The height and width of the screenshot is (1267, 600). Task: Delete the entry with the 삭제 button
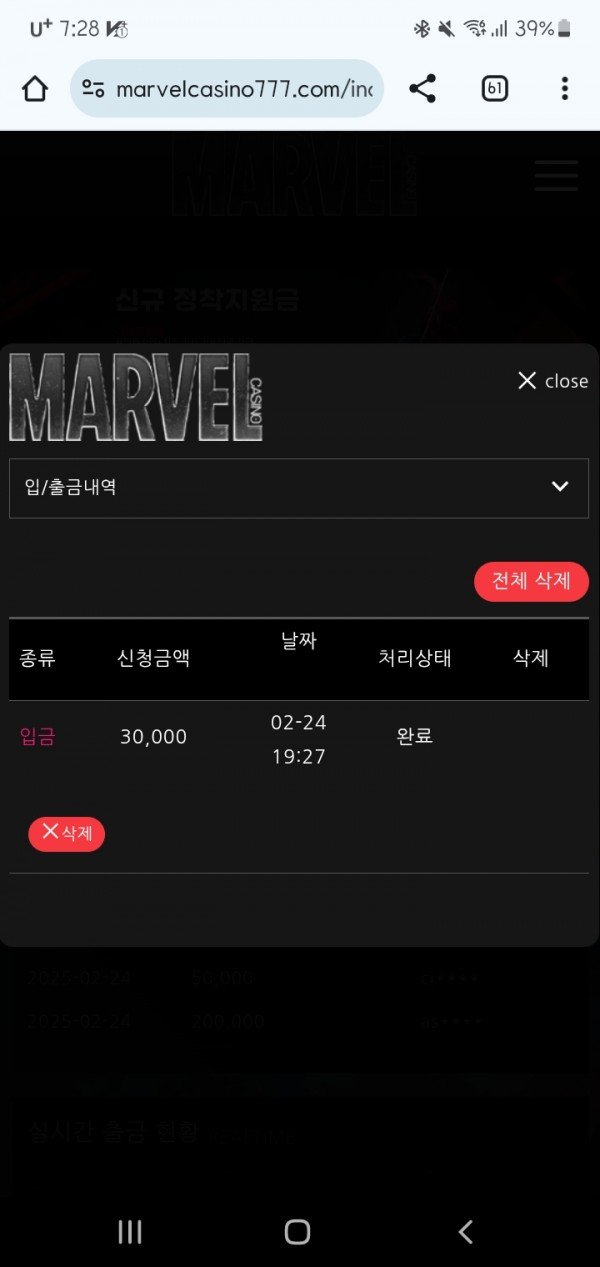pos(67,833)
